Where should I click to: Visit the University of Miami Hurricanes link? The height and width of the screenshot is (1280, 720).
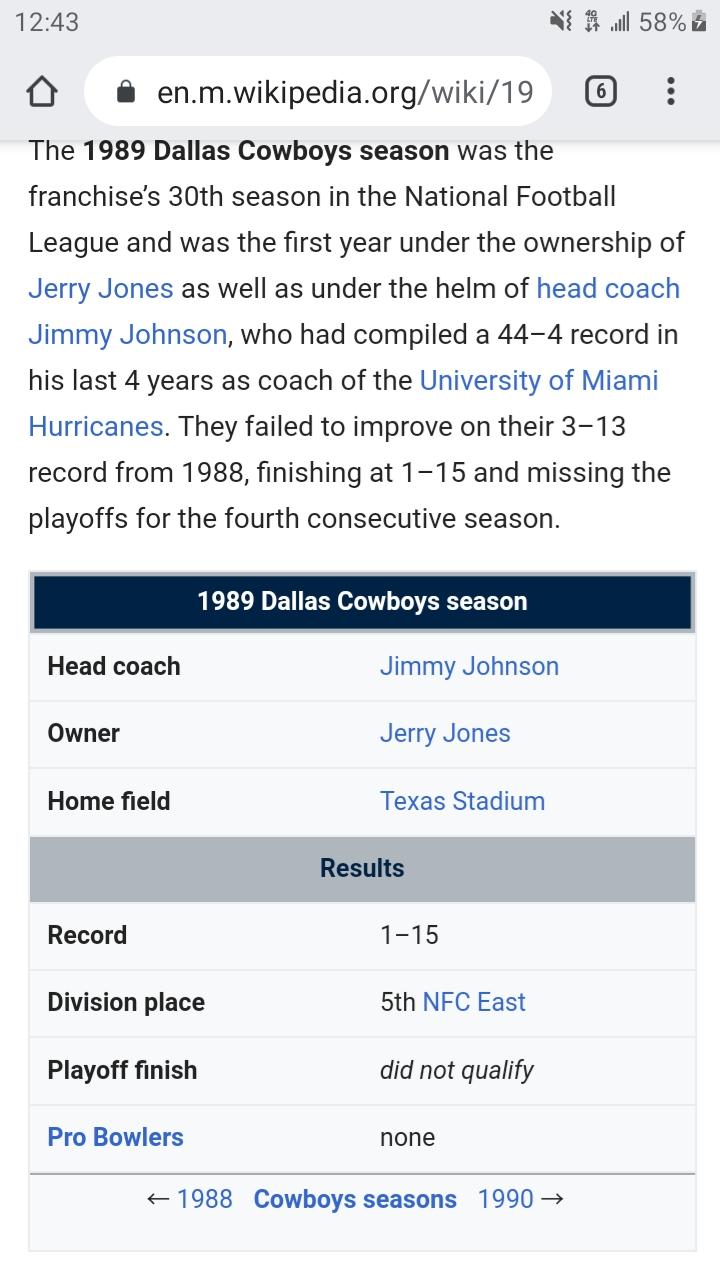click(539, 380)
